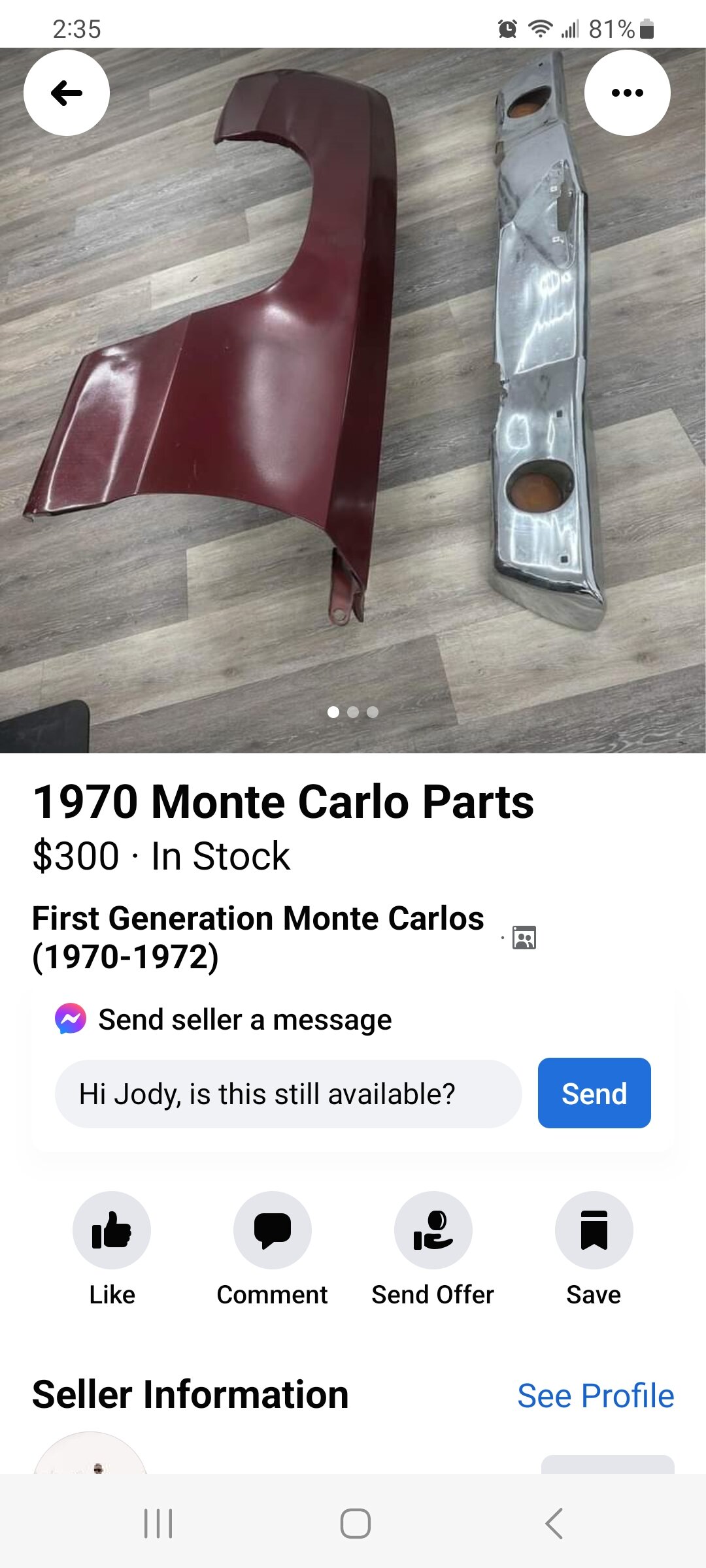
Task: Comment on this listing
Action: click(x=273, y=1249)
